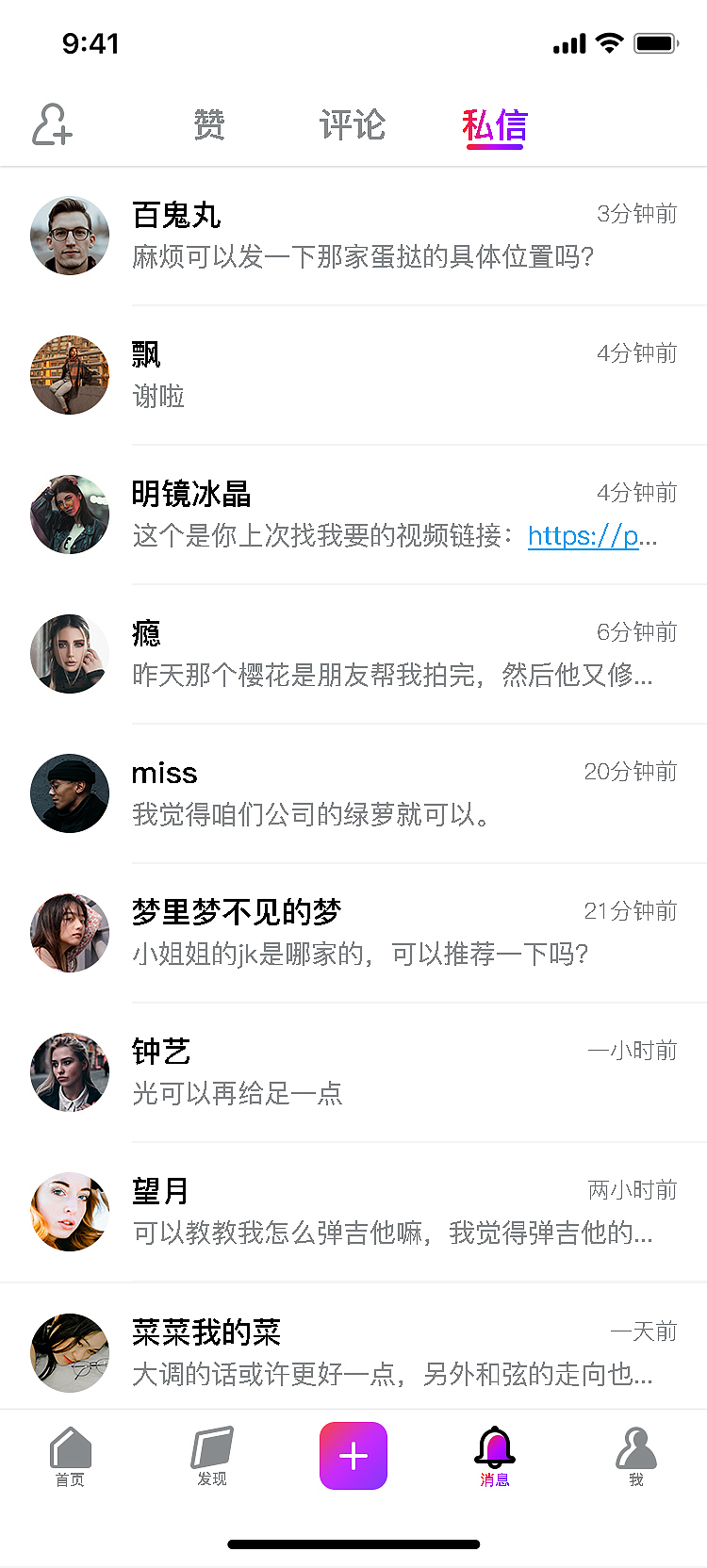Tap the add friends icon top left
The image size is (707, 1568).
point(52,124)
